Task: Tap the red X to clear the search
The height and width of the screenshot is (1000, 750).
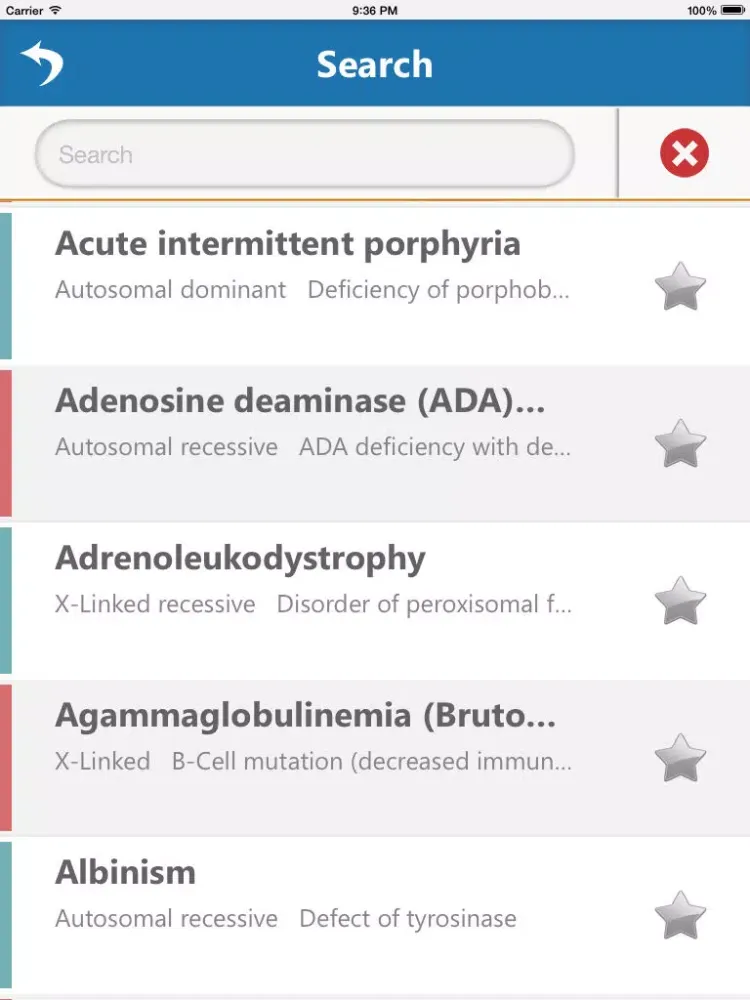Action: [x=683, y=154]
